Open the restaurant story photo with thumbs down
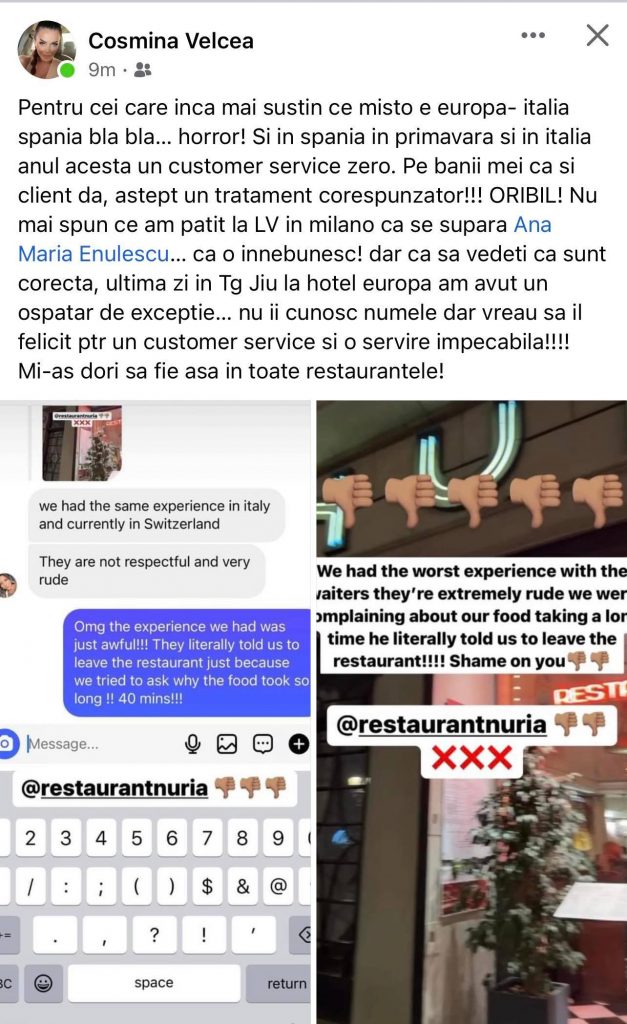627x1024 pixels. 471,710
